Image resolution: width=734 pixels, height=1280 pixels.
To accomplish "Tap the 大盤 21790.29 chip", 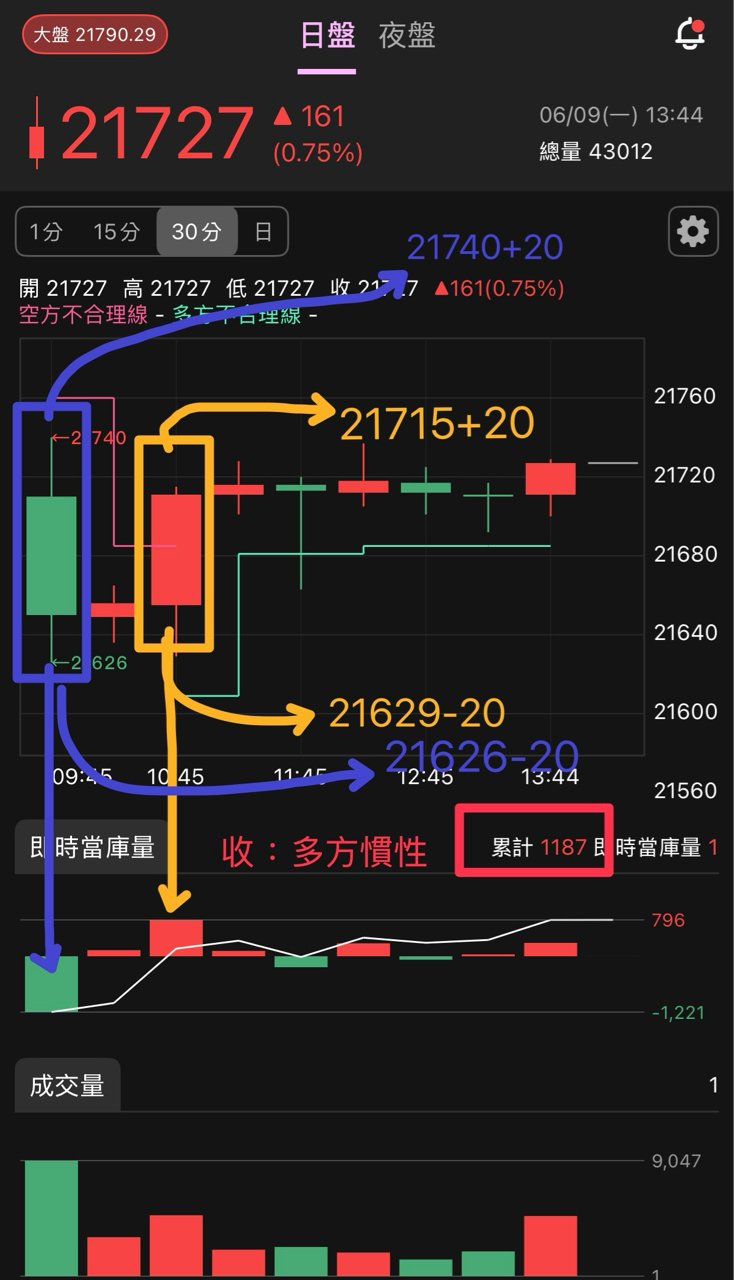I will click(x=95, y=34).
